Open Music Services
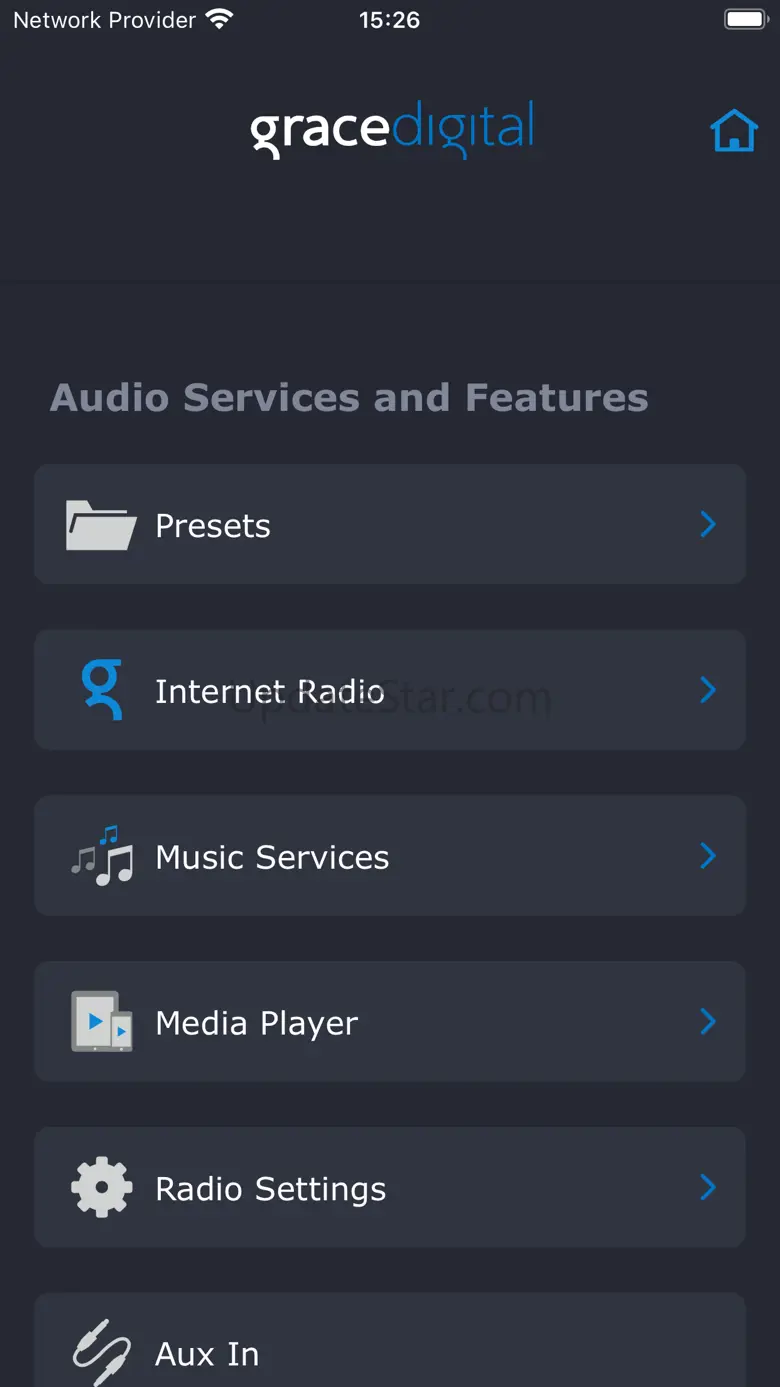780x1387 pixels. (x=390, y=856)
